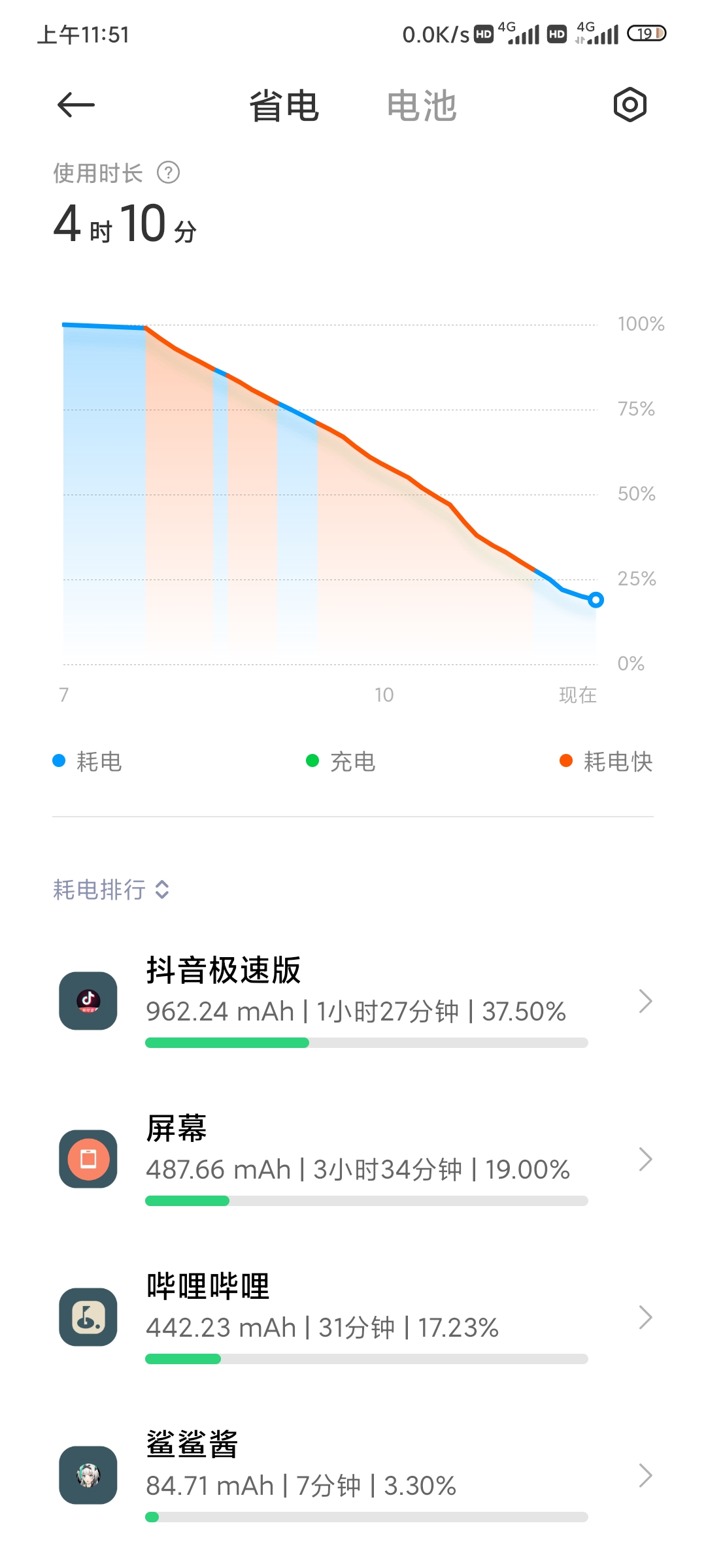Open the 耗电排行 sort dropdown
Viewport: 706px width, 1568px height.
[x=111, y=889]
